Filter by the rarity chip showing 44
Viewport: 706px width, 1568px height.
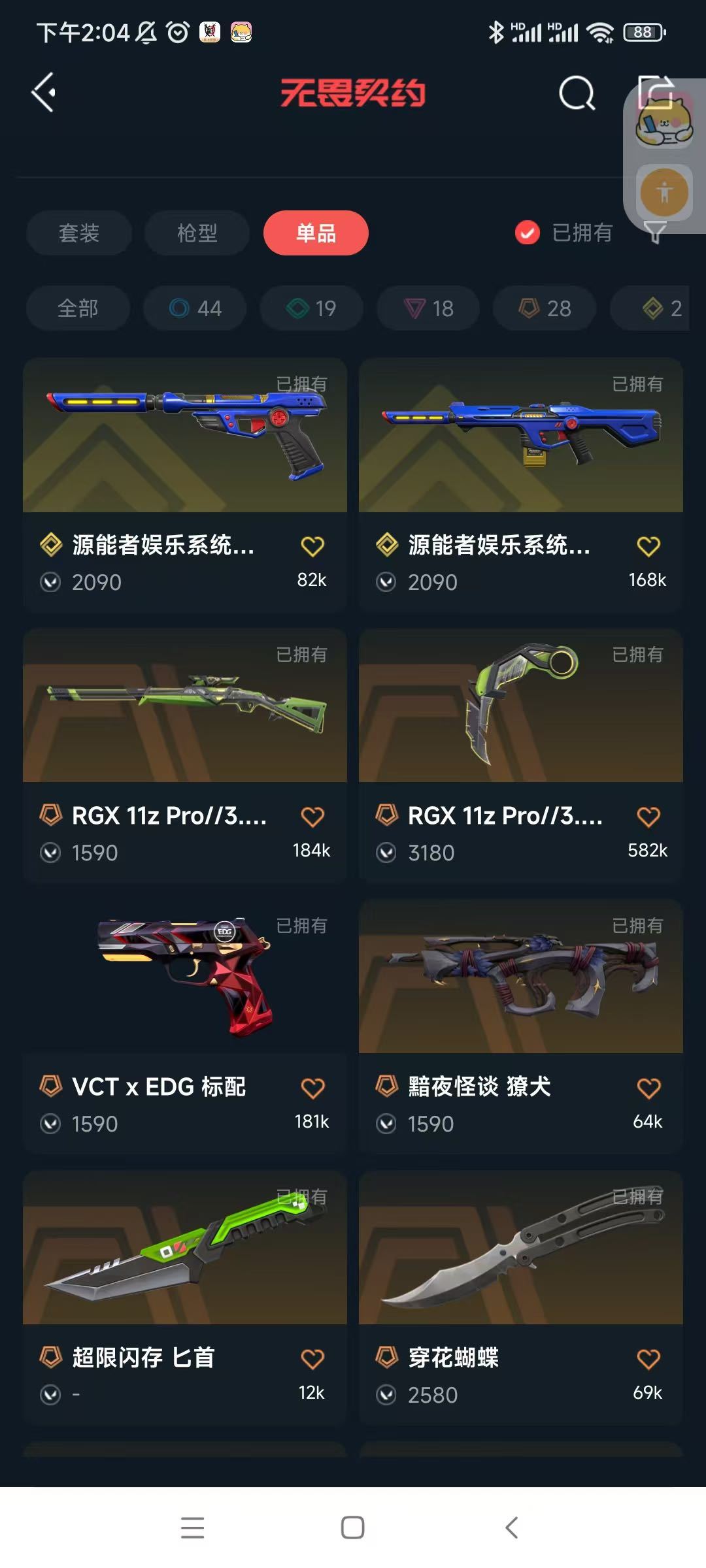(195, 308)
